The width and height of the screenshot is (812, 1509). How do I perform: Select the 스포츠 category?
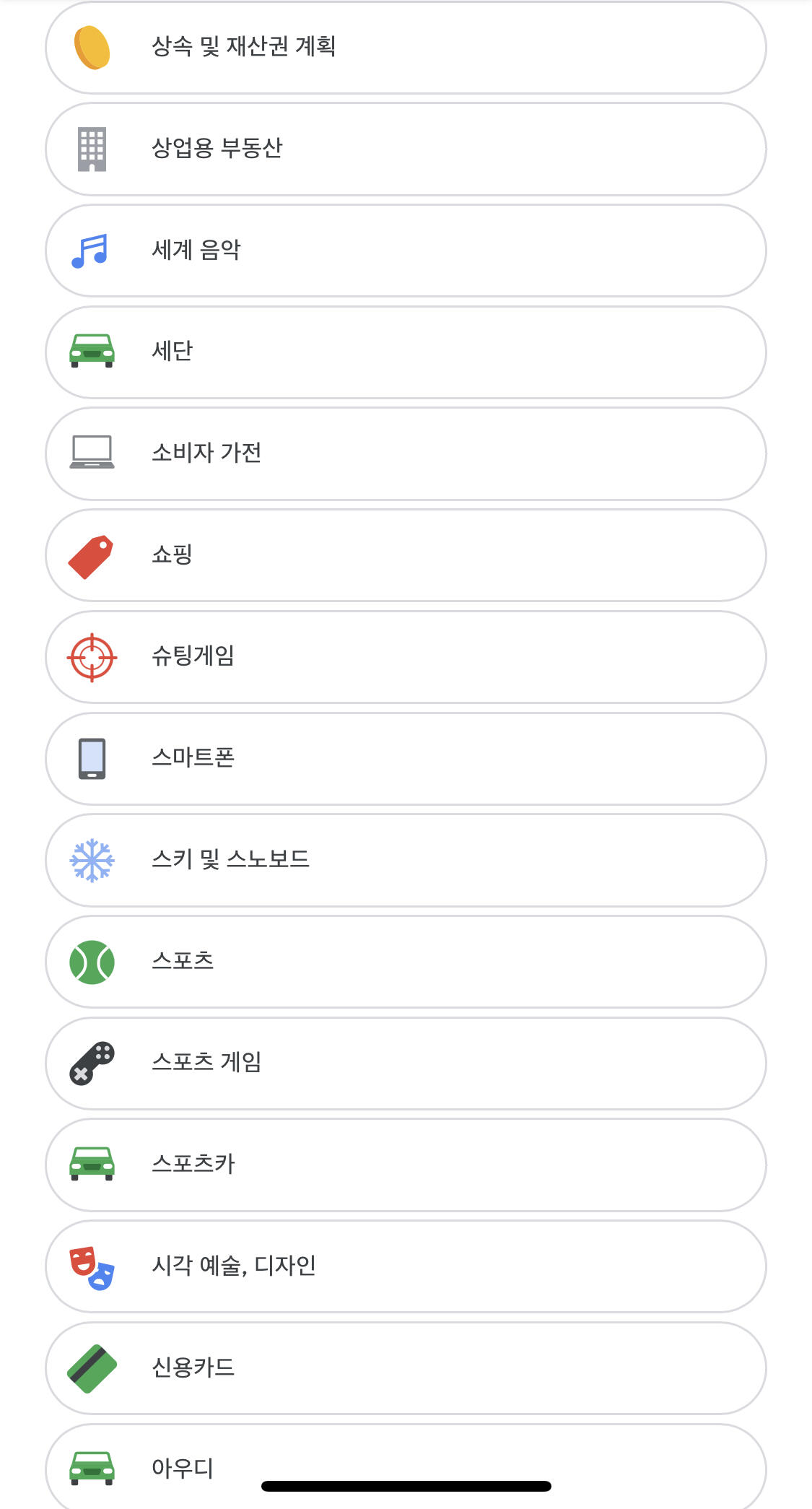[405, 962]
